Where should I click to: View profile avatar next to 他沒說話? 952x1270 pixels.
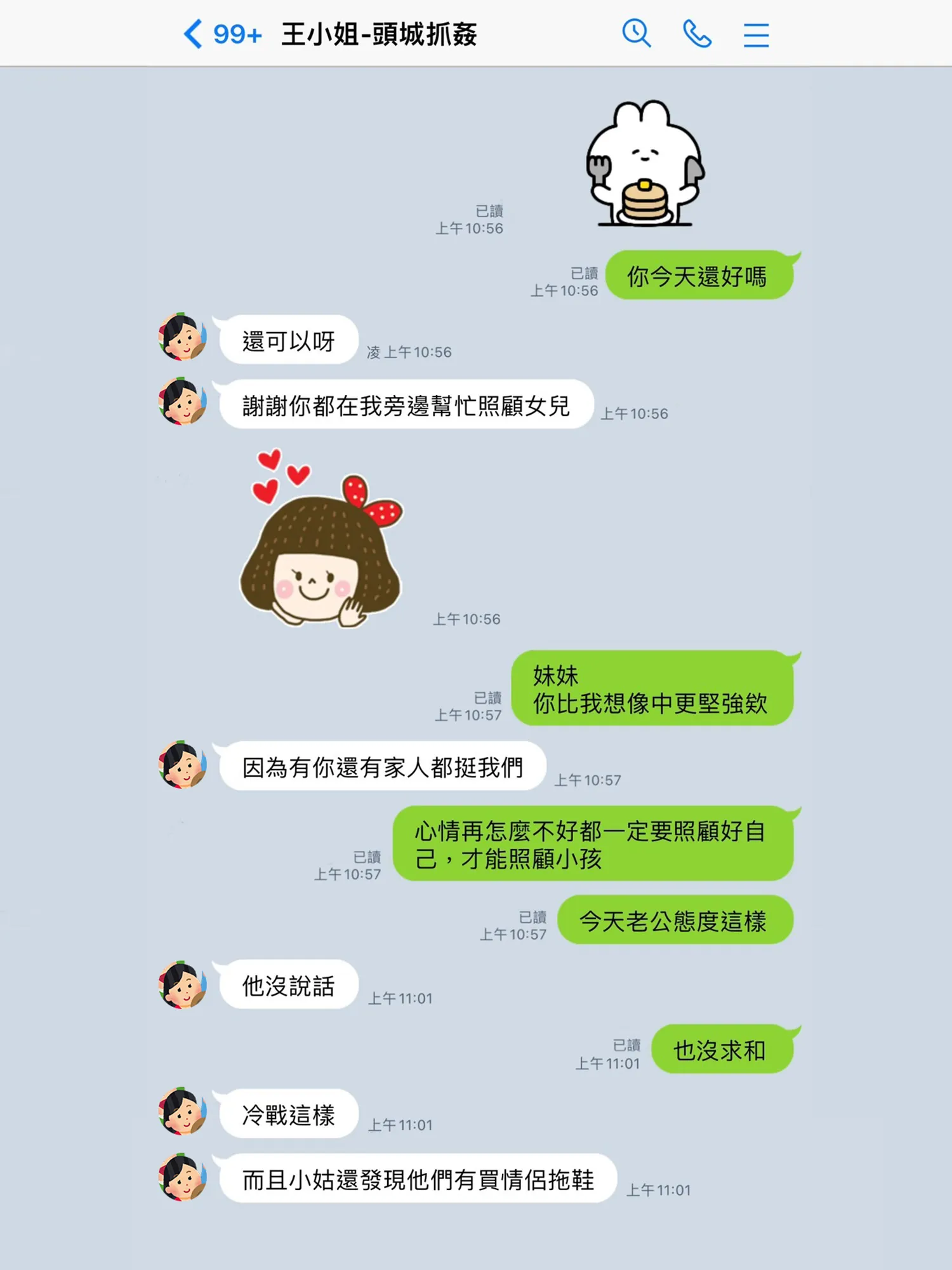pos(182,985)
